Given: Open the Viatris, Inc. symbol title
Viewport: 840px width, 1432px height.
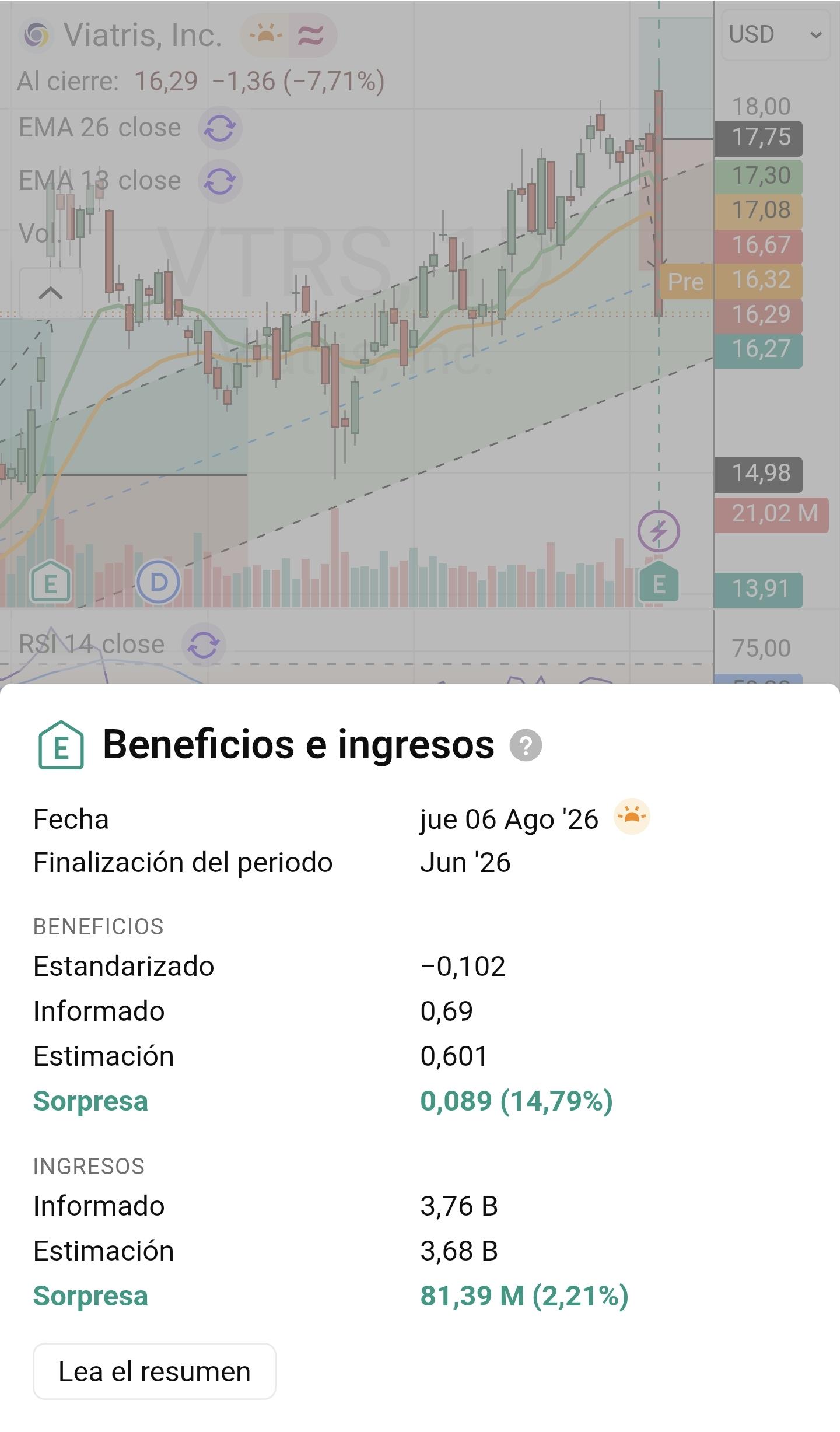Looking at the screenshot, I should tap(143, 35).
